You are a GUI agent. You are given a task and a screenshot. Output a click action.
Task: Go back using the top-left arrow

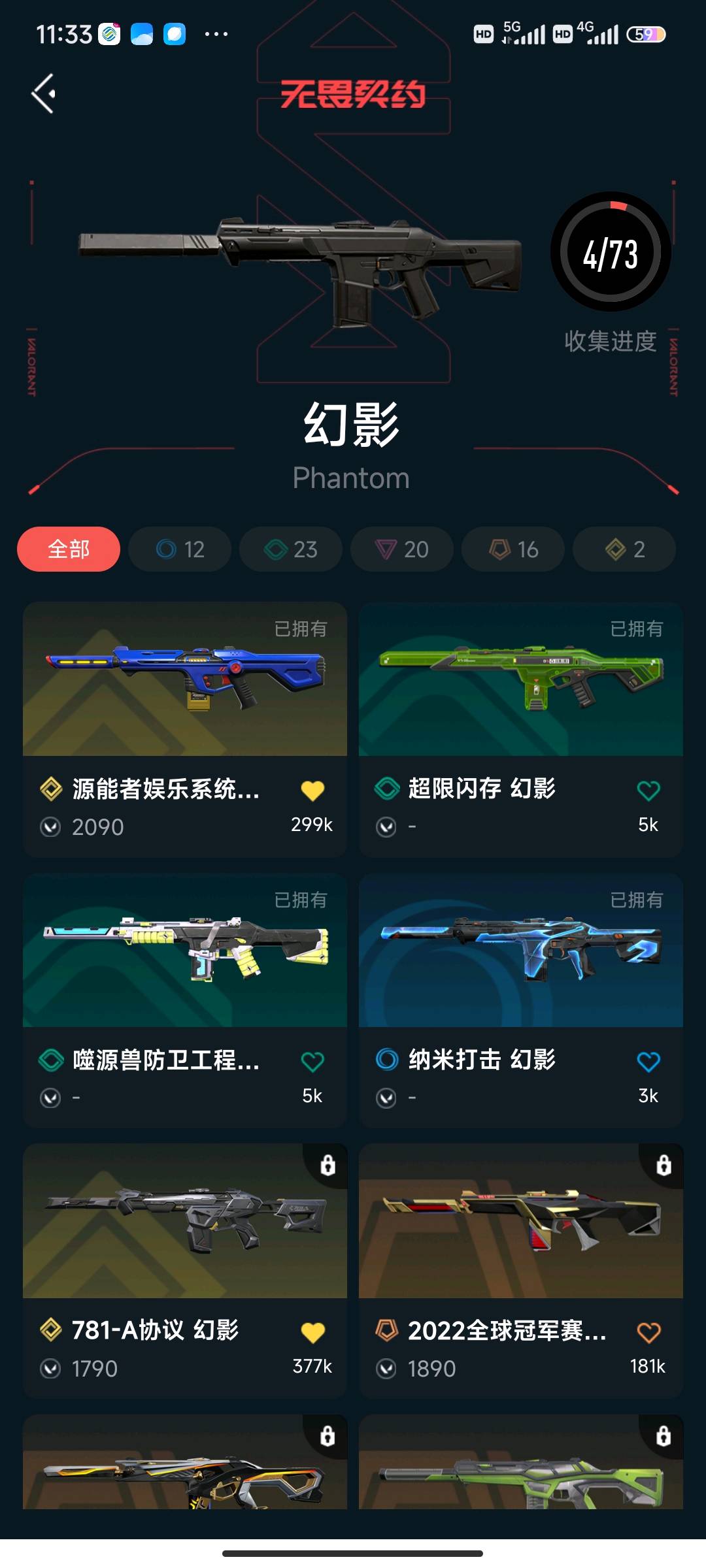point(44,94)
